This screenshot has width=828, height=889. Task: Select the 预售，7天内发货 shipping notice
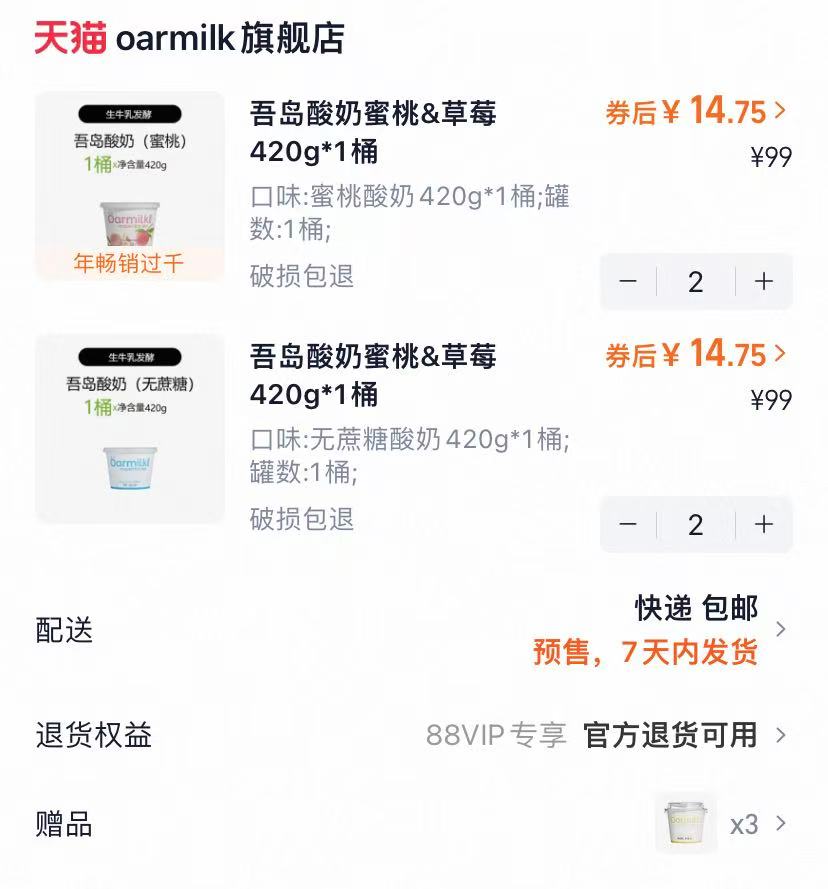pyautogui.click(x=647, y=652)
